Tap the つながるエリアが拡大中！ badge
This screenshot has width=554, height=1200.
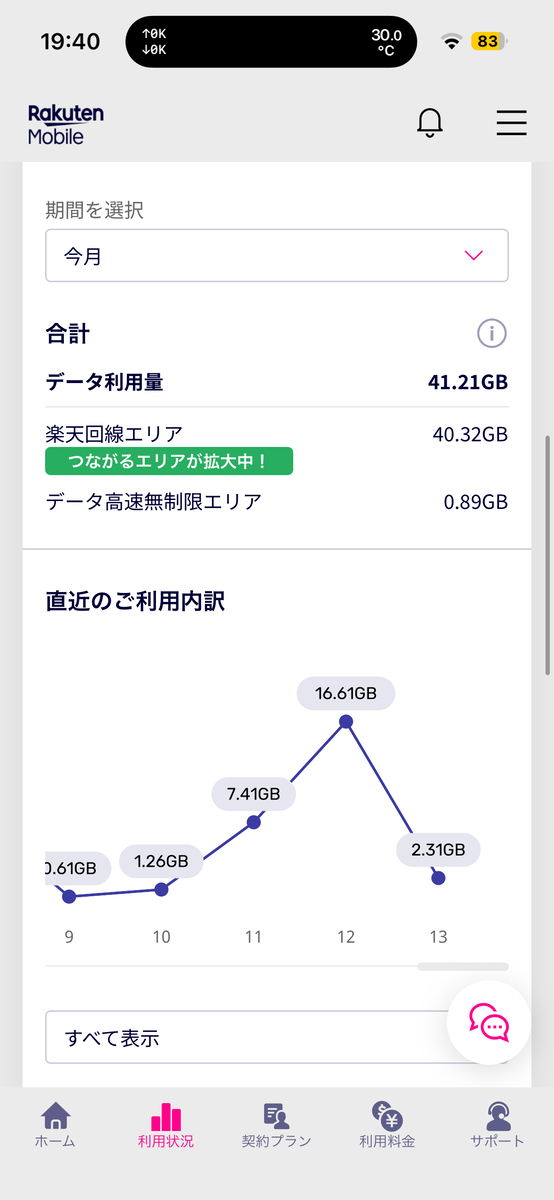point(169,461)
